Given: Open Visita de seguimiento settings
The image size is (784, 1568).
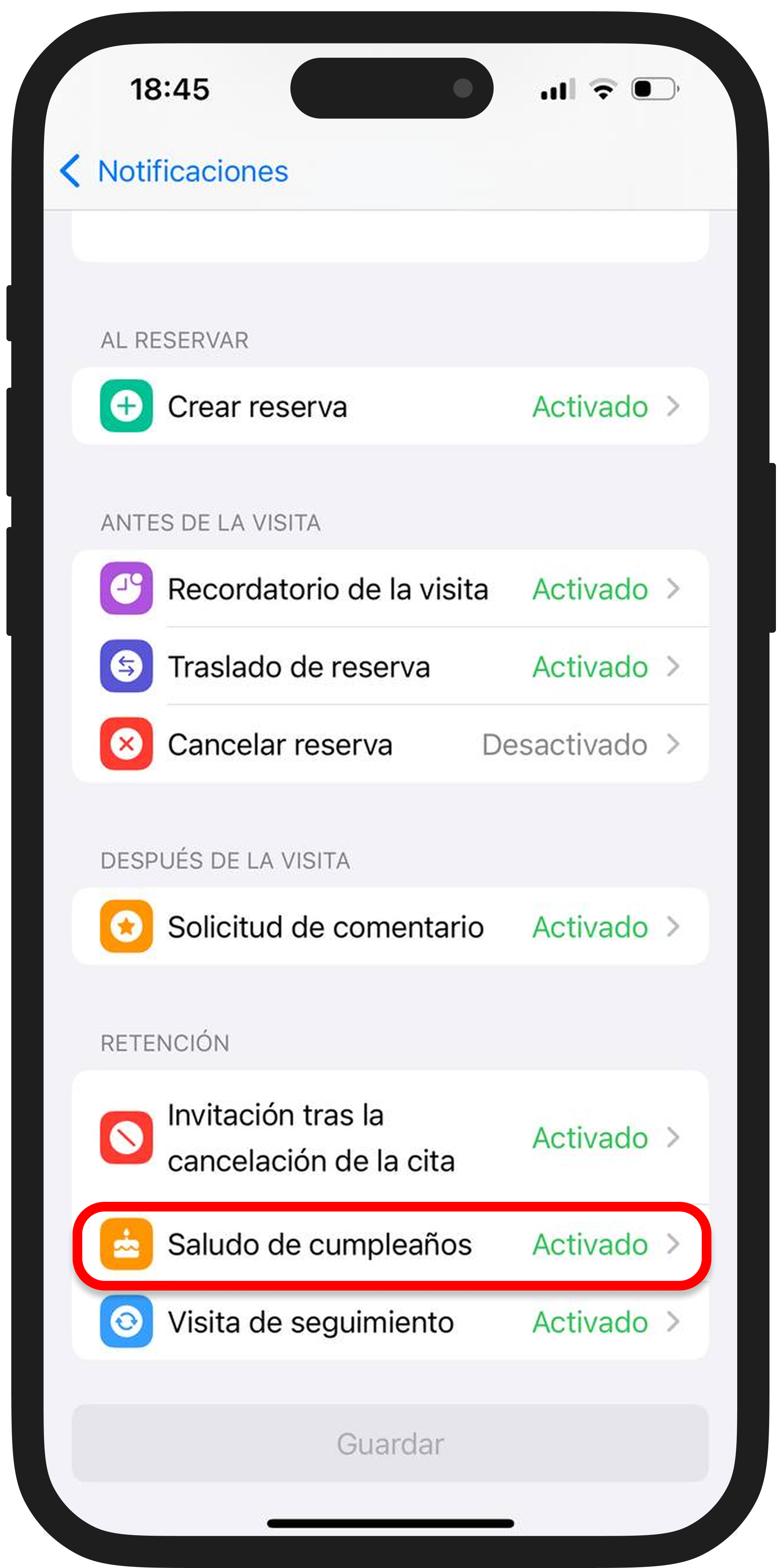Looking at the screenshot, I should (x=390, y=1322).
